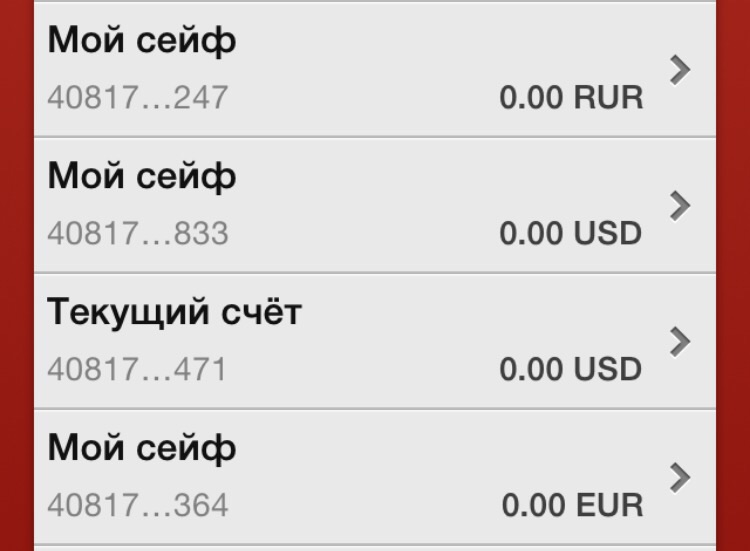Open Текущий счёт account ending 471
The height and width of the screenshot is (551, 750).
tap(374, 341)
